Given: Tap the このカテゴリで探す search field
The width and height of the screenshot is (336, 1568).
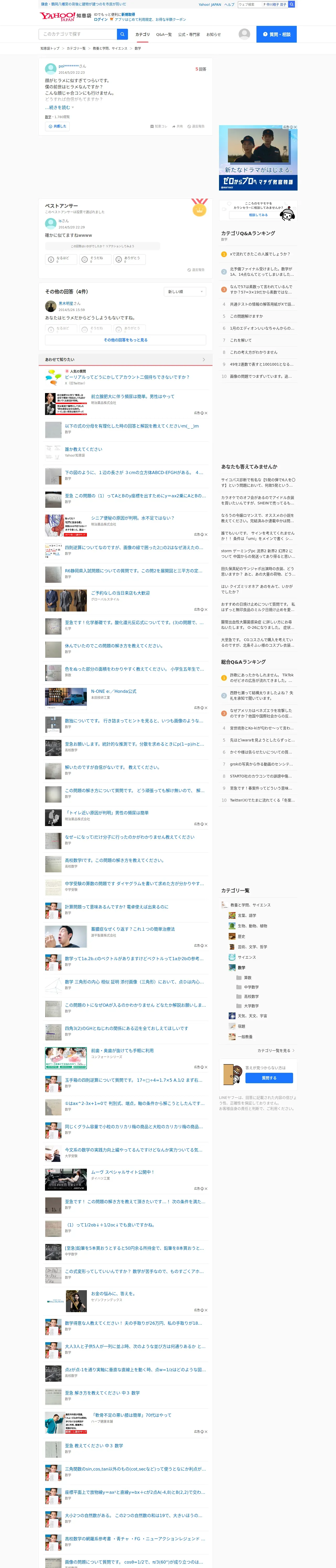Looking at the screenshot, I should click(x=78, y=34).
